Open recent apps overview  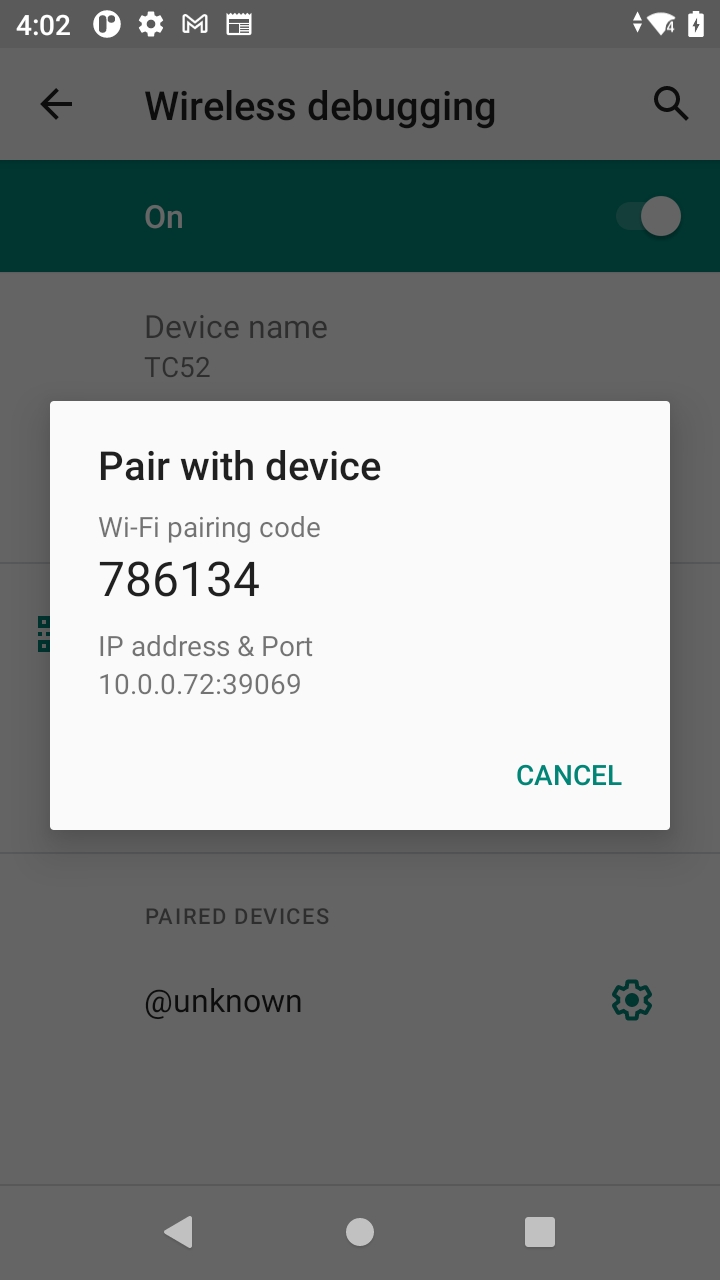pyautogui.click(x=540, y=1232)
